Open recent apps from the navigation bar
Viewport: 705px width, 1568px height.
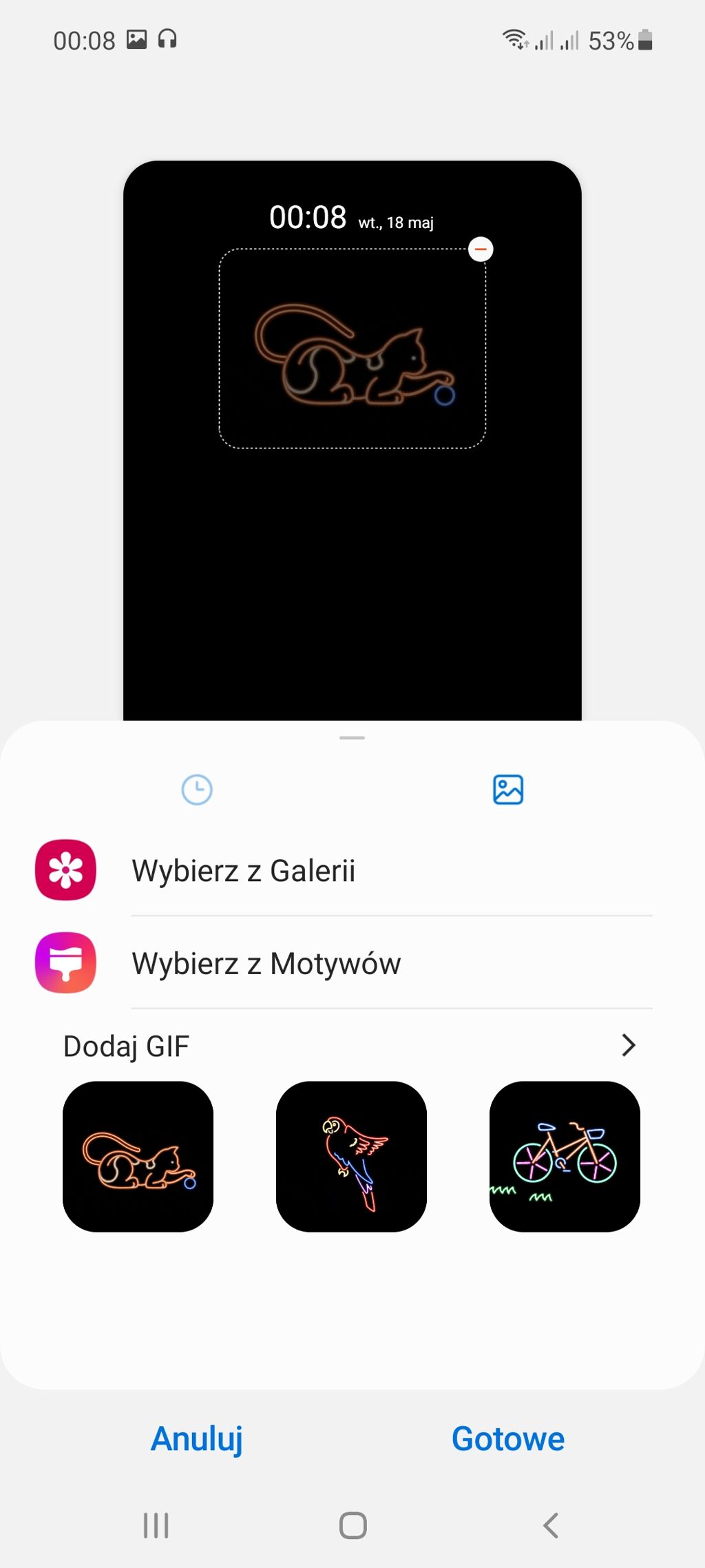click(x=156, y=1525)
